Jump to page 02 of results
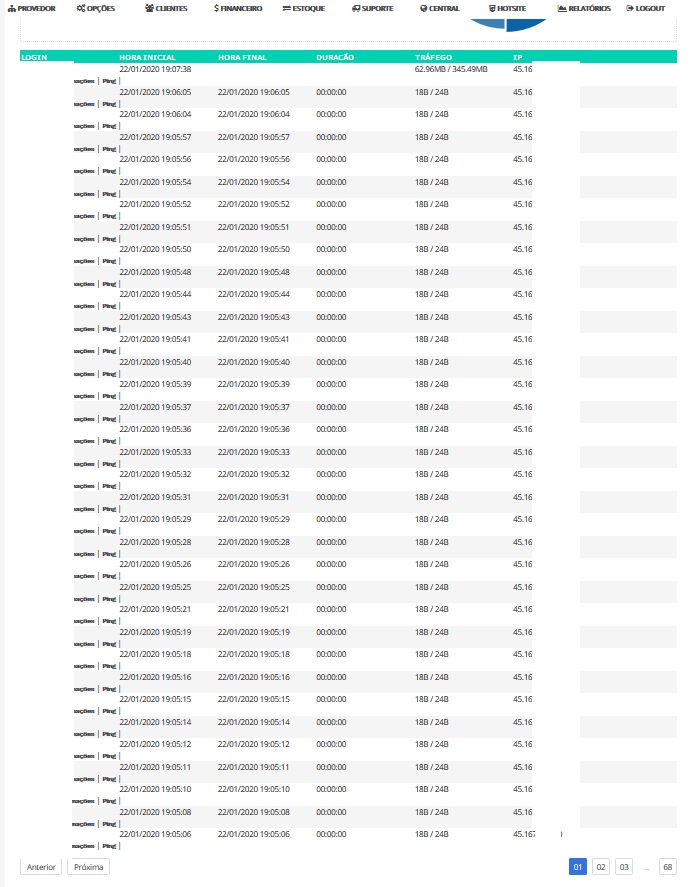This screenshot has width=691, height=887. coord(601,867)
